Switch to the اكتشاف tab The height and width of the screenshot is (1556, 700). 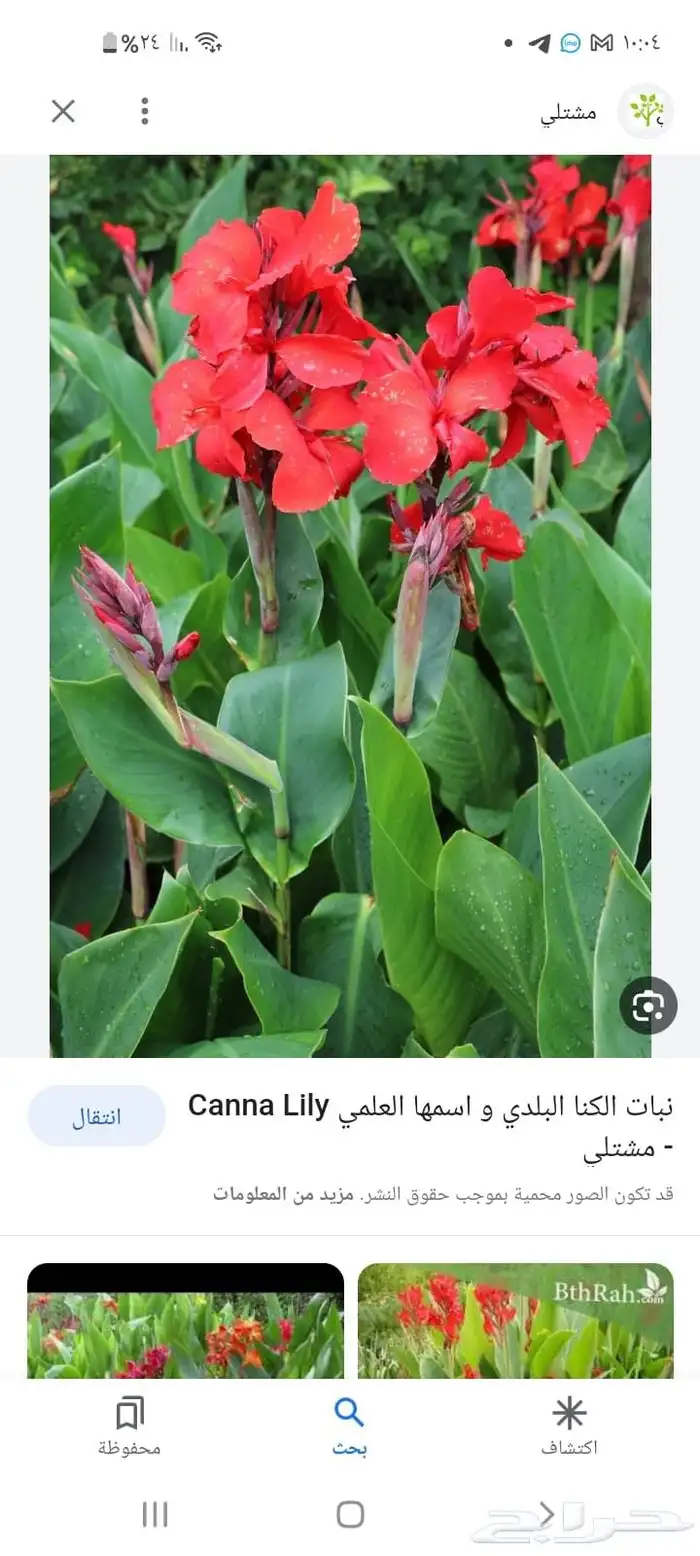click(x=569, y=1426)
